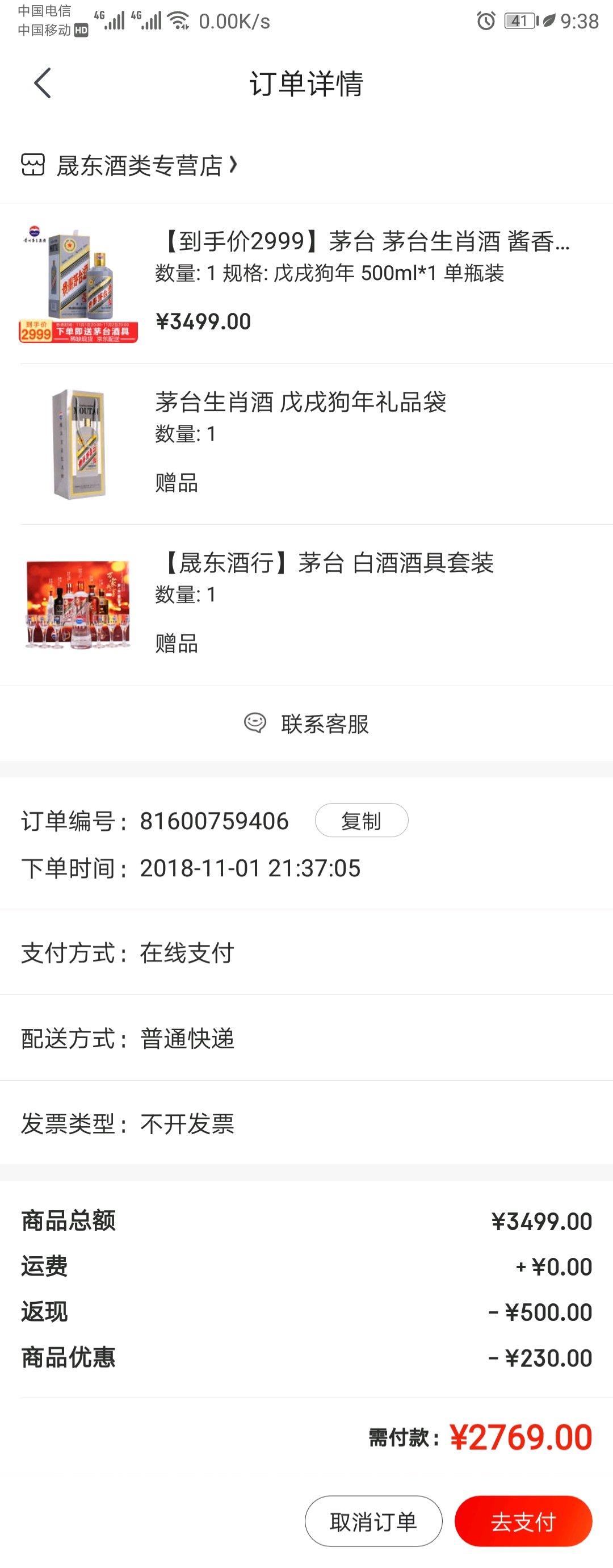Pay for the order with 去支付
Viewport: 613px width, 1568px height.
pos(523,1521)
